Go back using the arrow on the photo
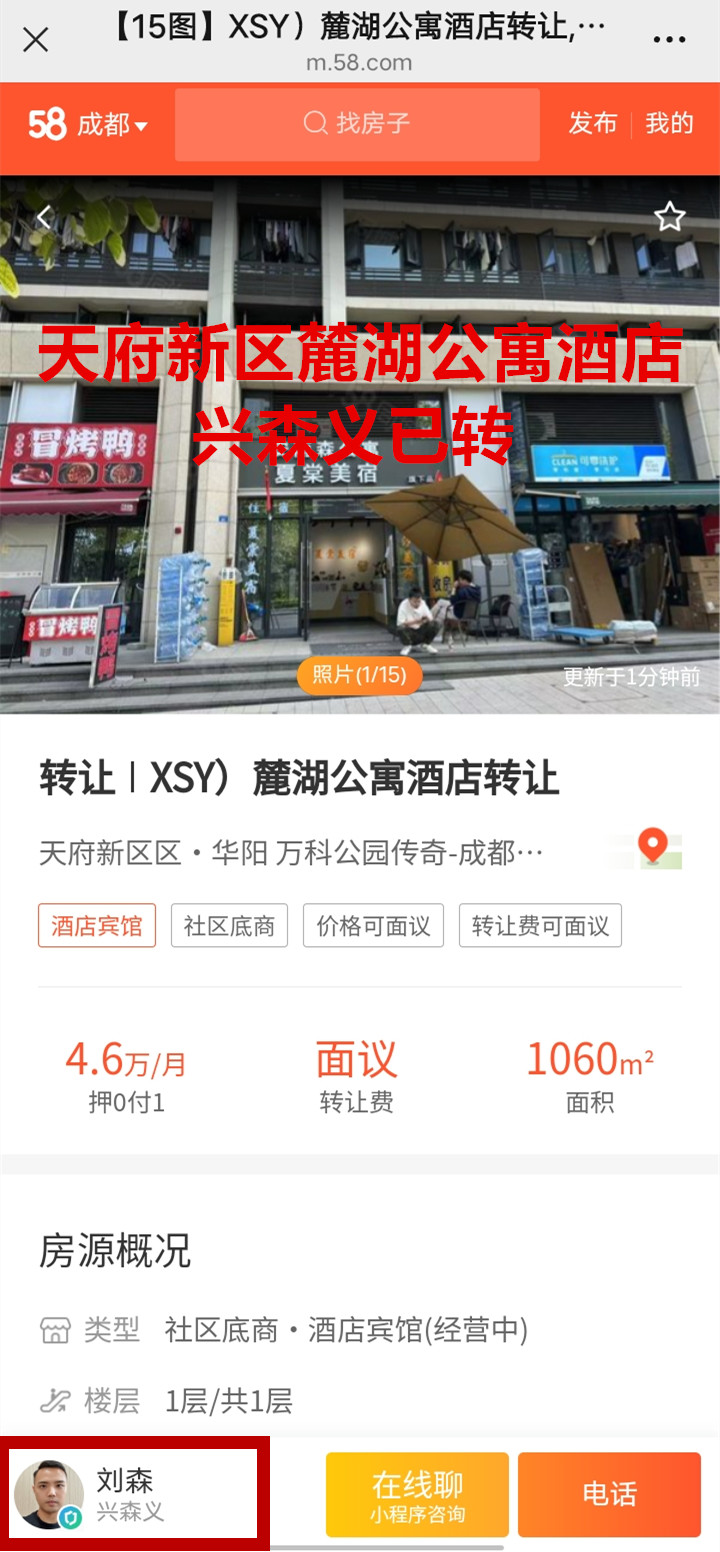 43,217
